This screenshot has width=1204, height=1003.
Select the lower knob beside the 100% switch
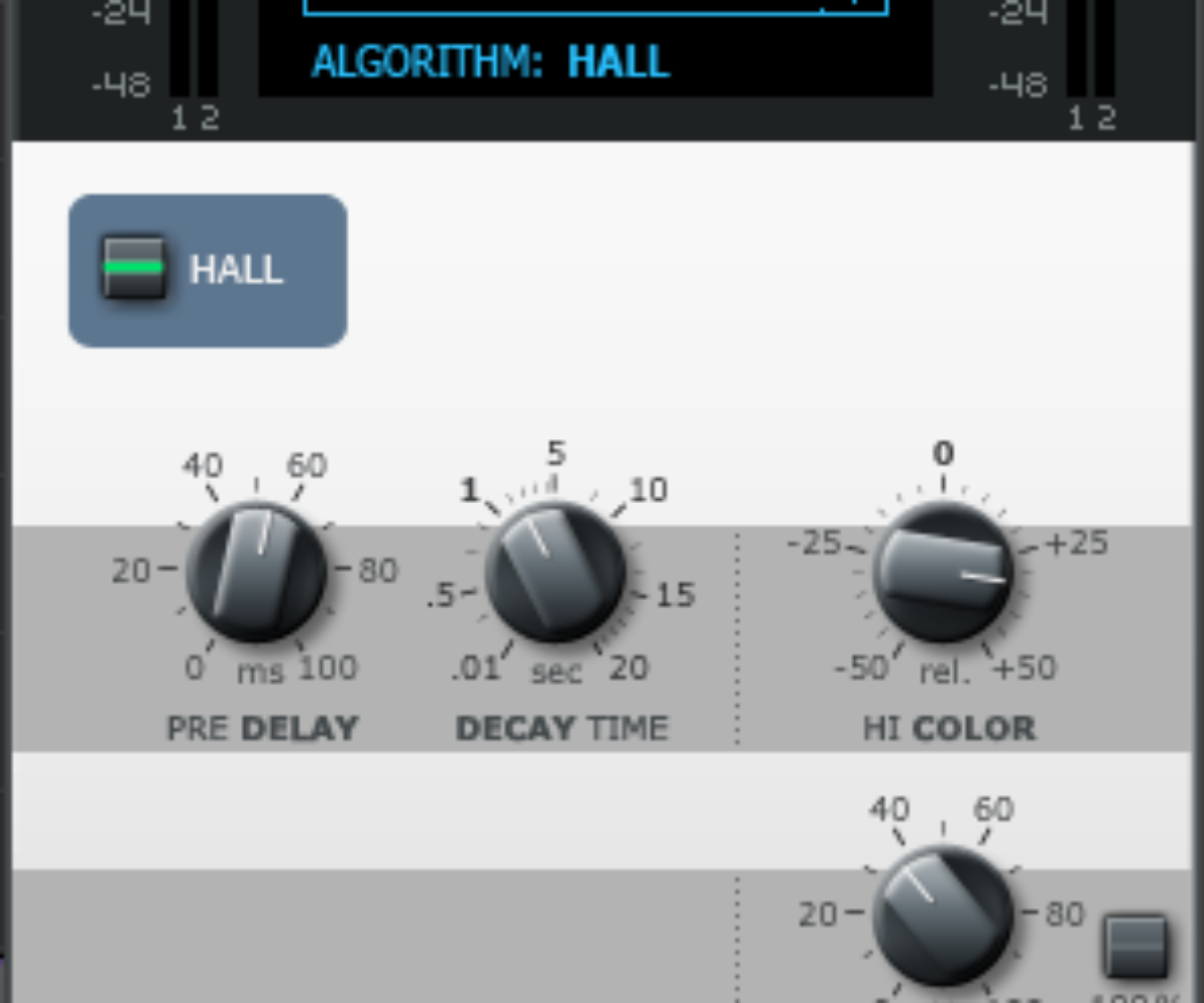click(942, 915)
